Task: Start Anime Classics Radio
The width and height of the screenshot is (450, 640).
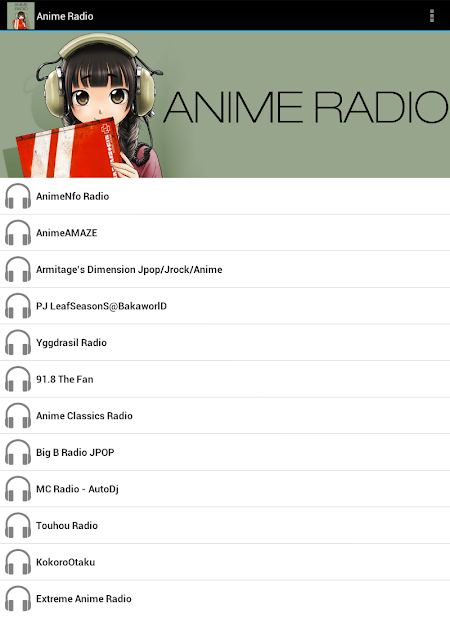Action: 225,416
